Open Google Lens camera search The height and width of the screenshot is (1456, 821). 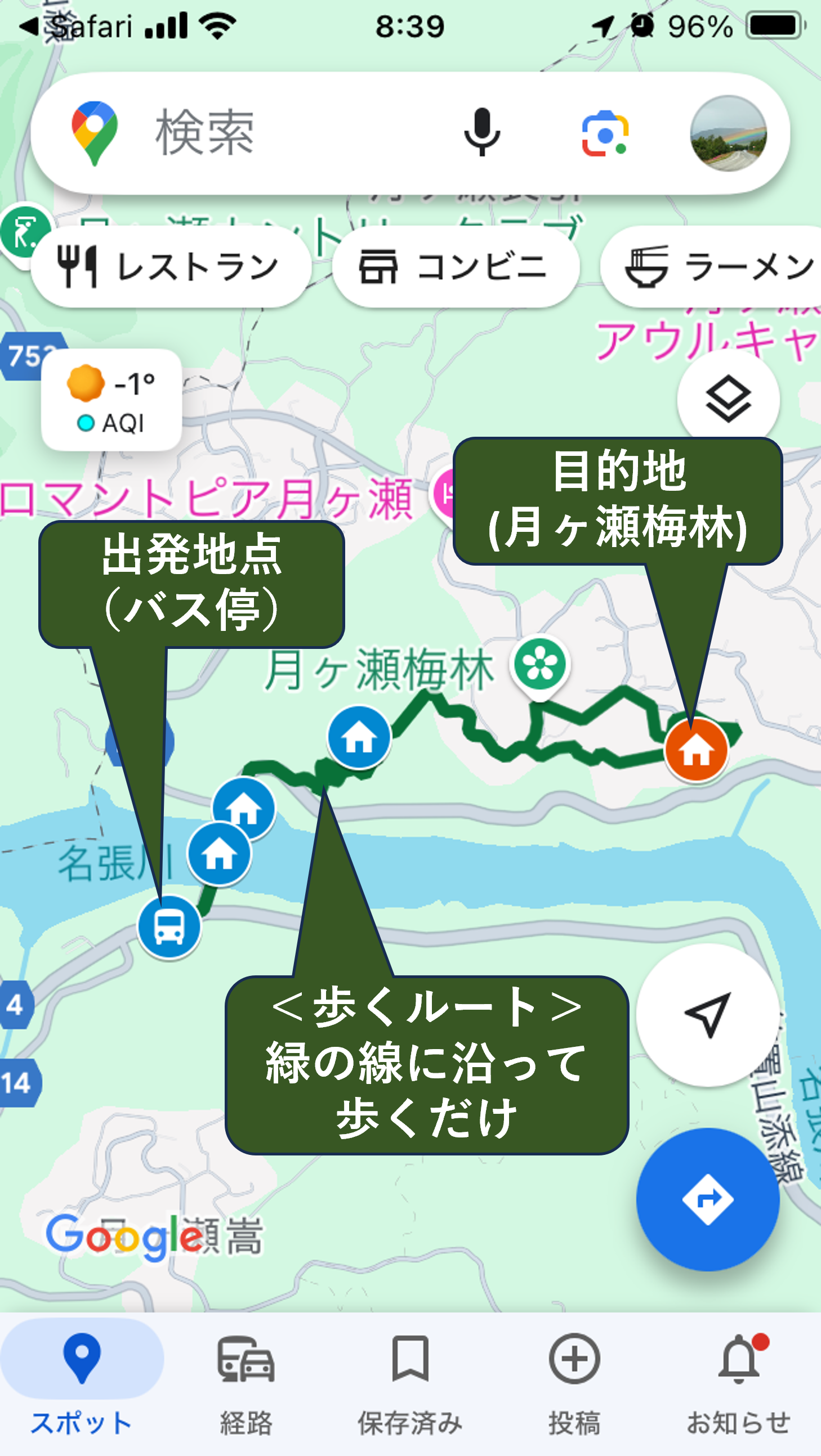(x=605, y=133)
